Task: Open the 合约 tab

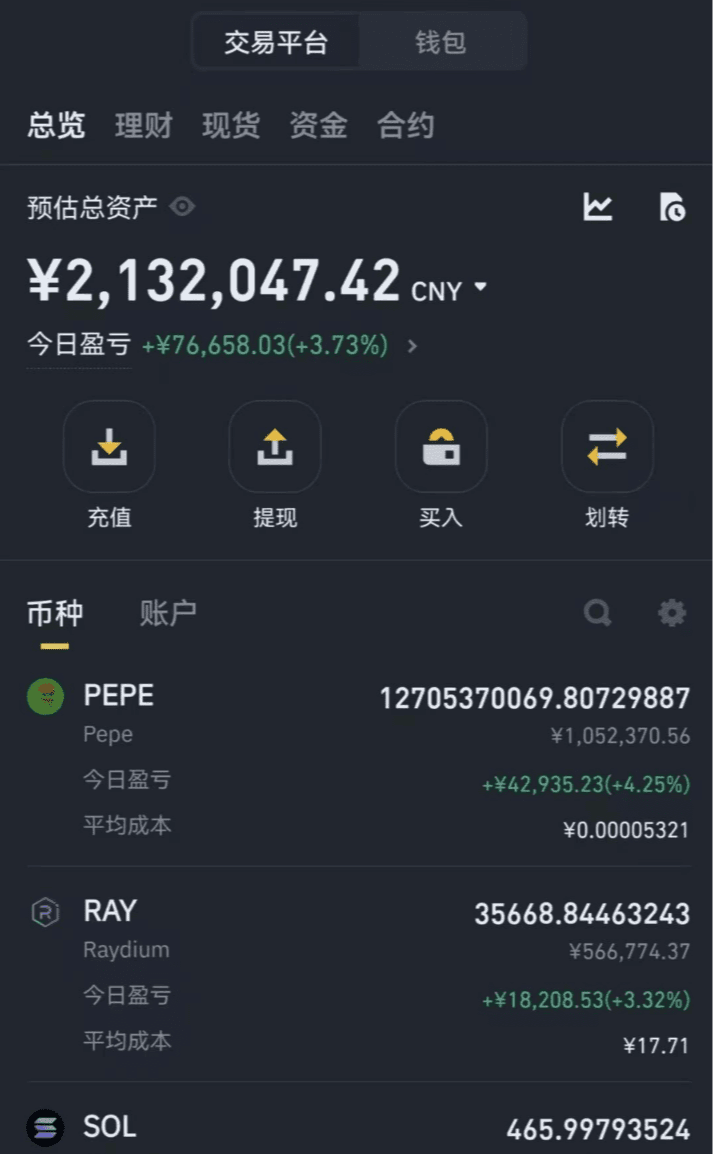Action: click(x=405, y=126)
